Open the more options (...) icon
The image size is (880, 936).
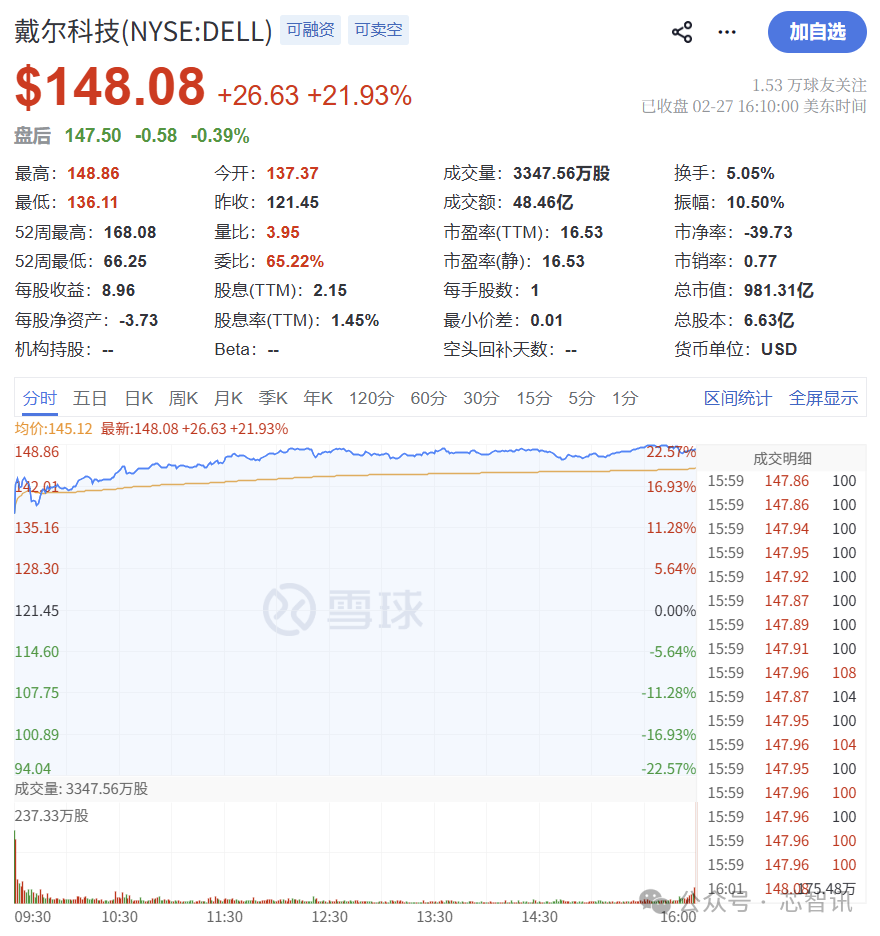coord(726,31)
